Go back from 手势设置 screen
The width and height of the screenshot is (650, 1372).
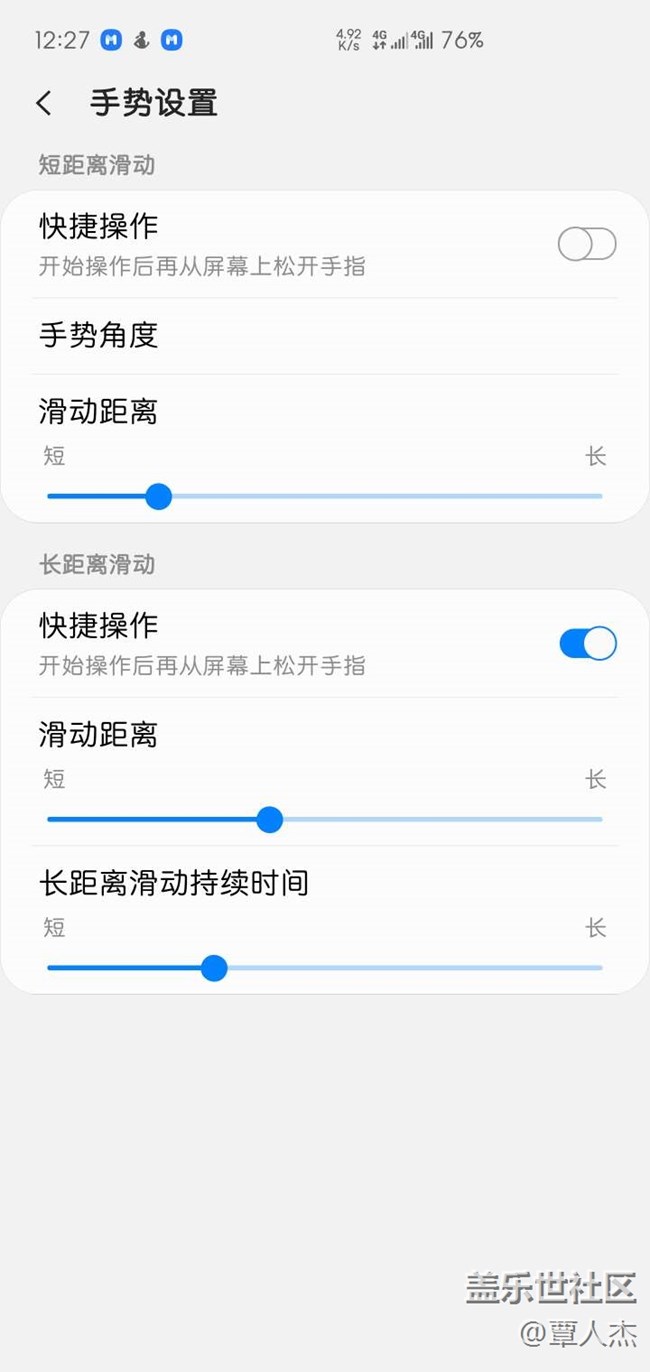click(x=44, y=103)
